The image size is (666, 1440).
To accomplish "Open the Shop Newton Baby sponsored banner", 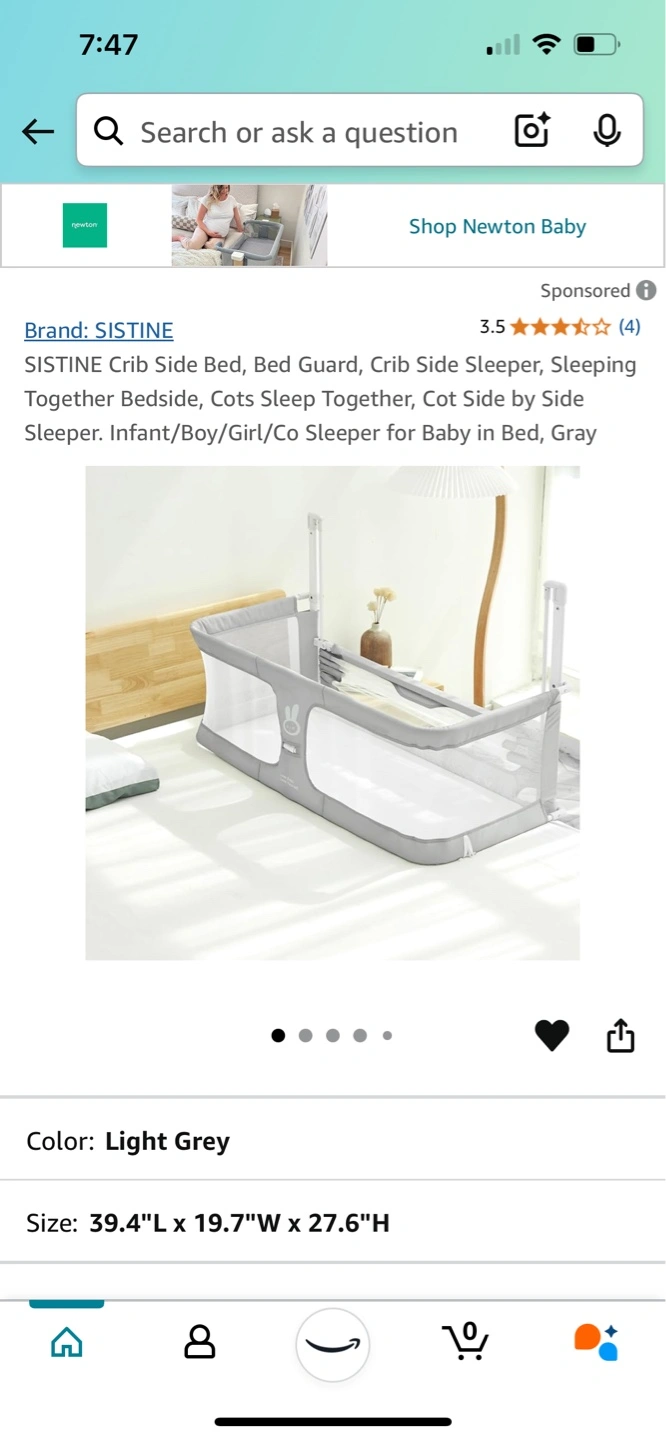I will 332,226.
